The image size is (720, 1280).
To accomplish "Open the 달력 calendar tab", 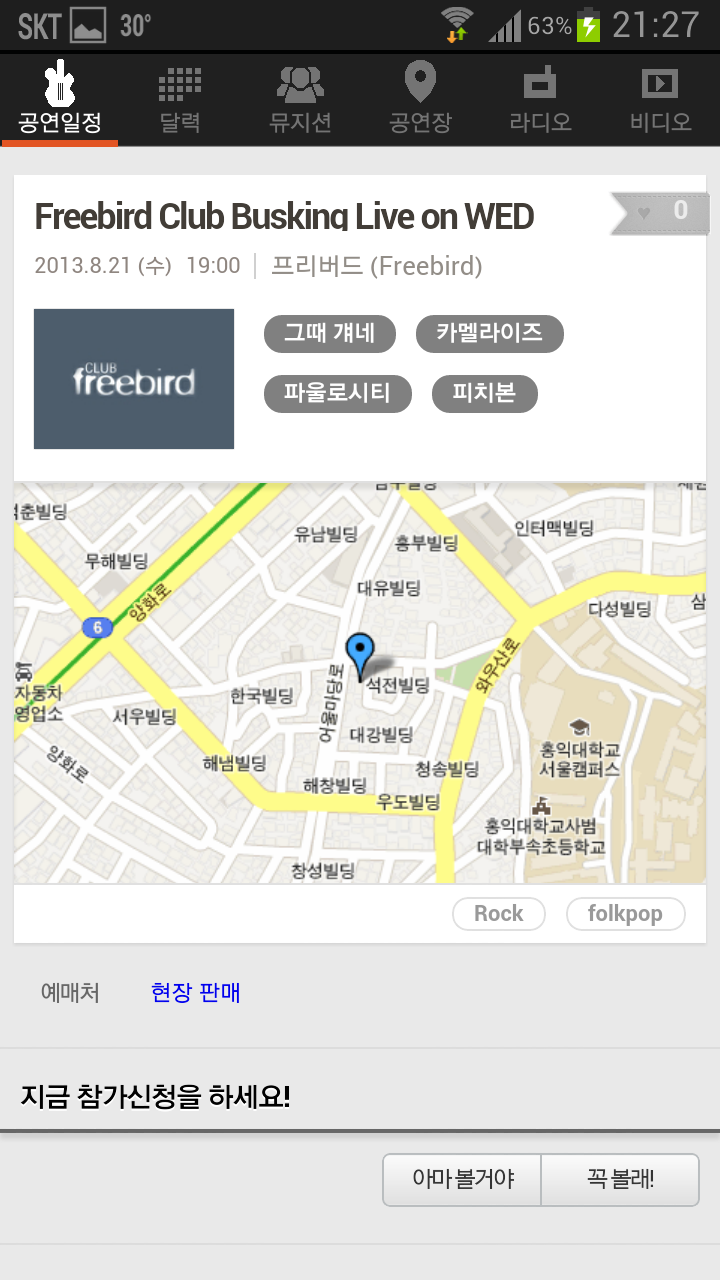I will [180, 98].
